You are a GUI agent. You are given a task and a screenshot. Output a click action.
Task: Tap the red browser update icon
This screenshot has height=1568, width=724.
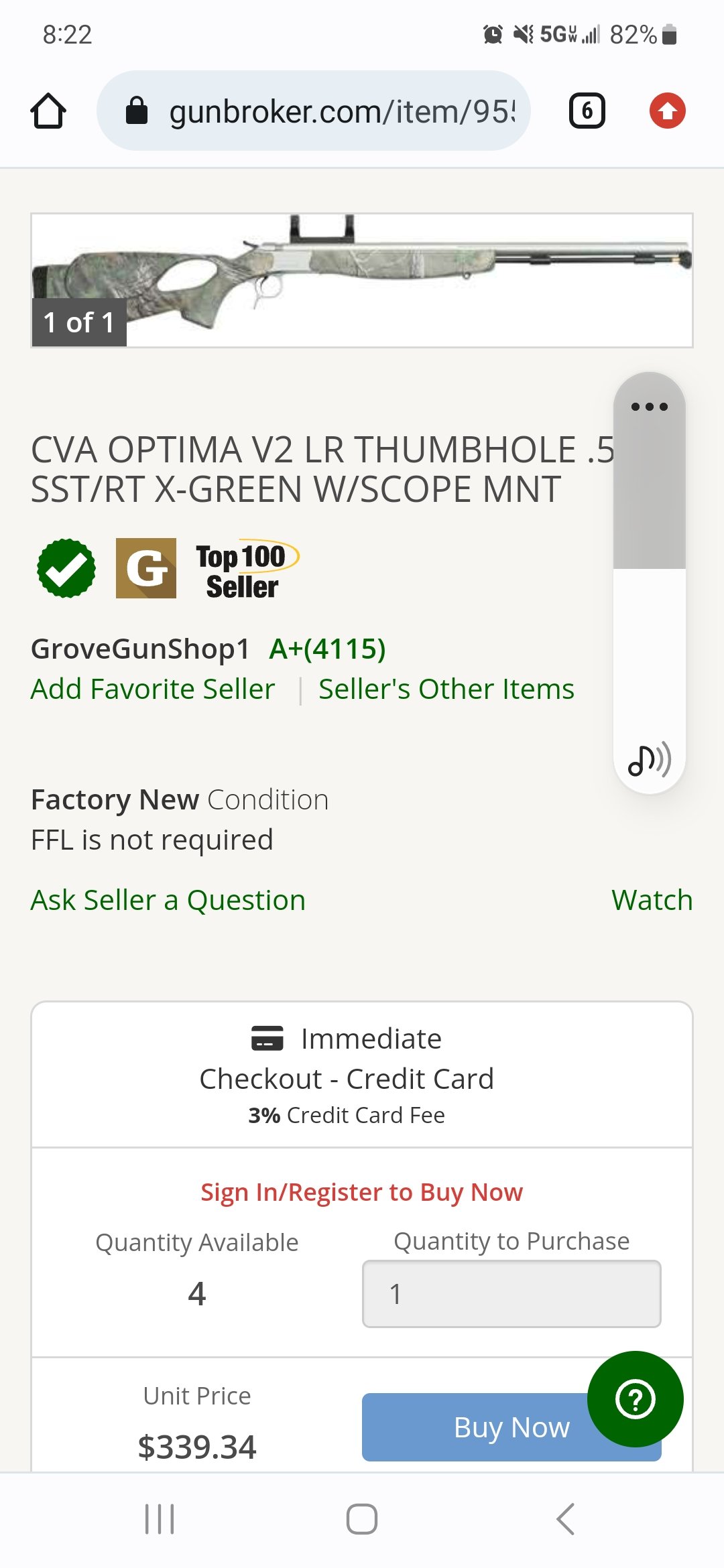click(x=667, y=111)
